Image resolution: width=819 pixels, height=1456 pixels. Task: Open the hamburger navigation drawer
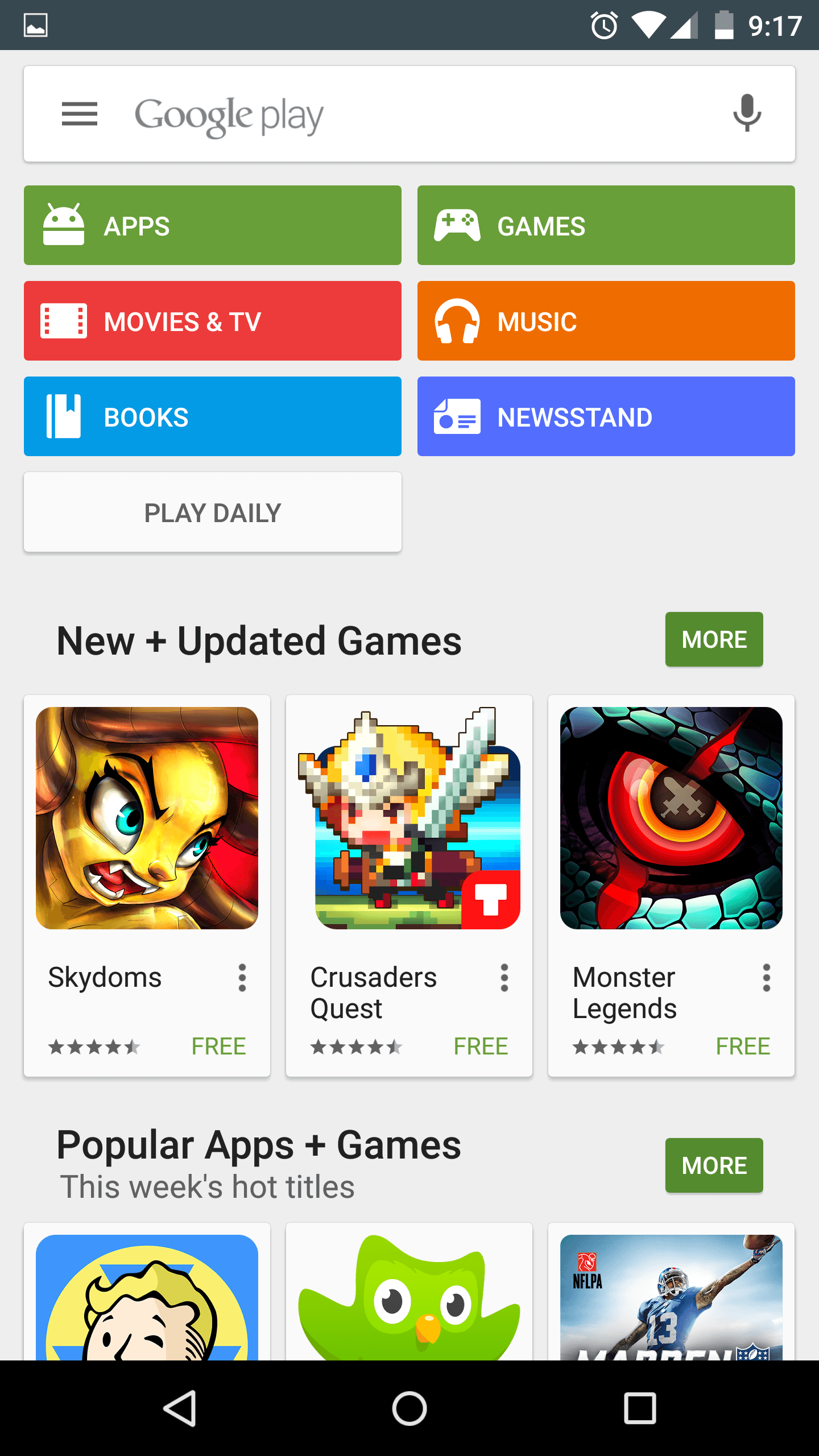point(80,114)
